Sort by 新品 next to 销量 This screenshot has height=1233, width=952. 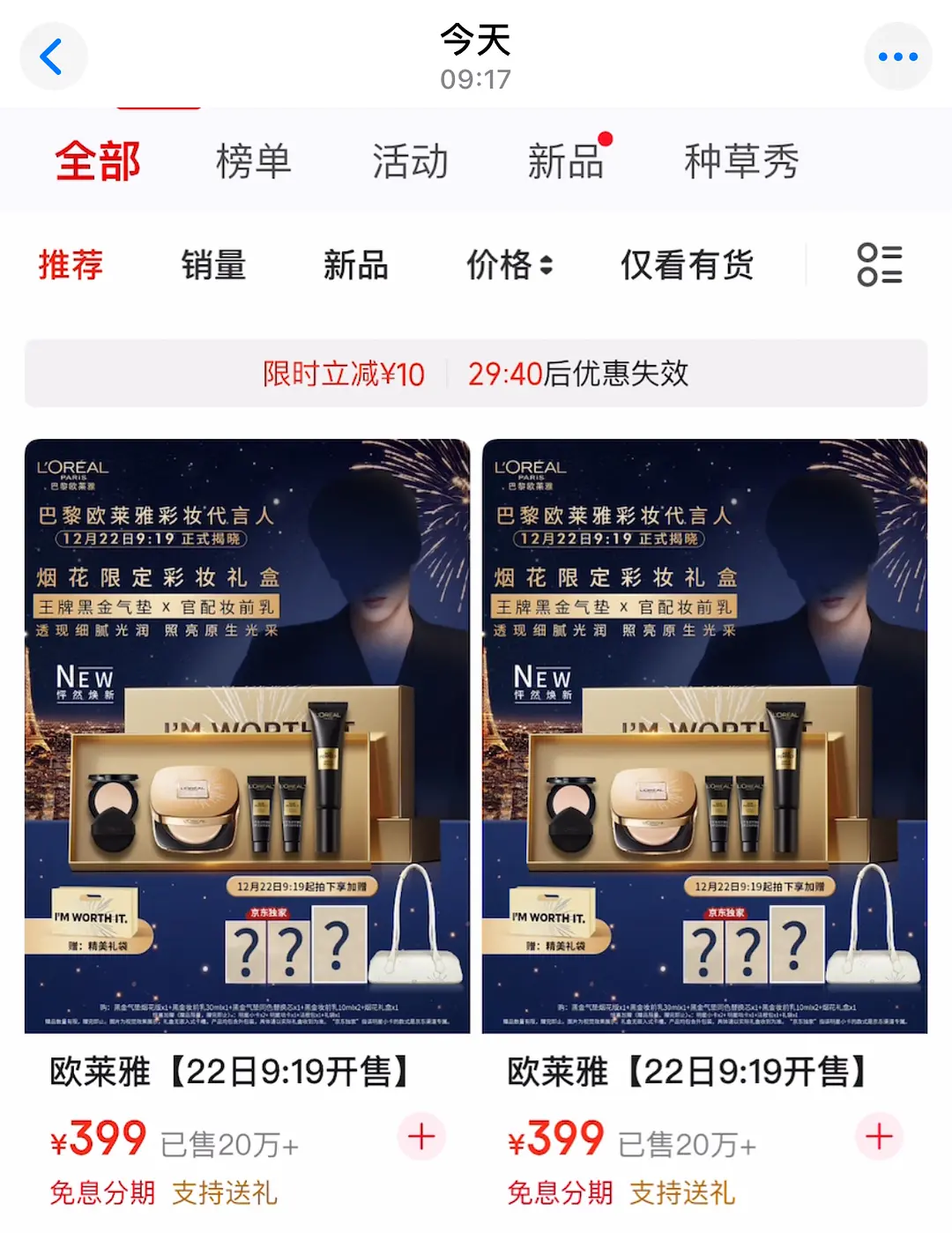pos(355,264)
